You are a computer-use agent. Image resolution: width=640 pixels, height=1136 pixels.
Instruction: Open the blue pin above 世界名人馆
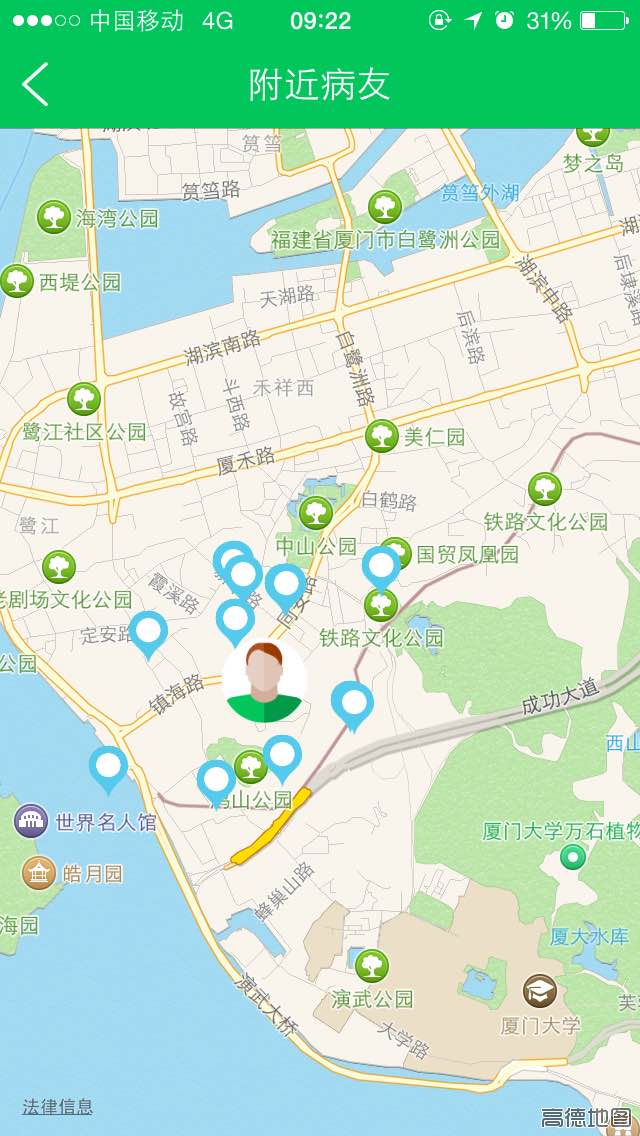point(108,767)
